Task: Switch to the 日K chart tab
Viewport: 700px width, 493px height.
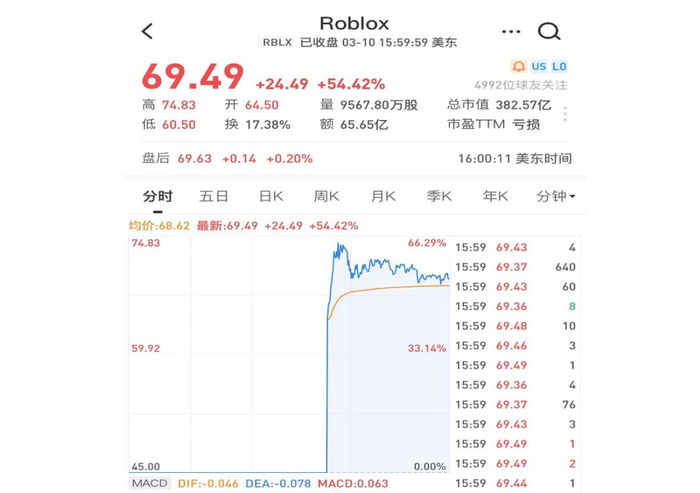Action: point(271,196)
